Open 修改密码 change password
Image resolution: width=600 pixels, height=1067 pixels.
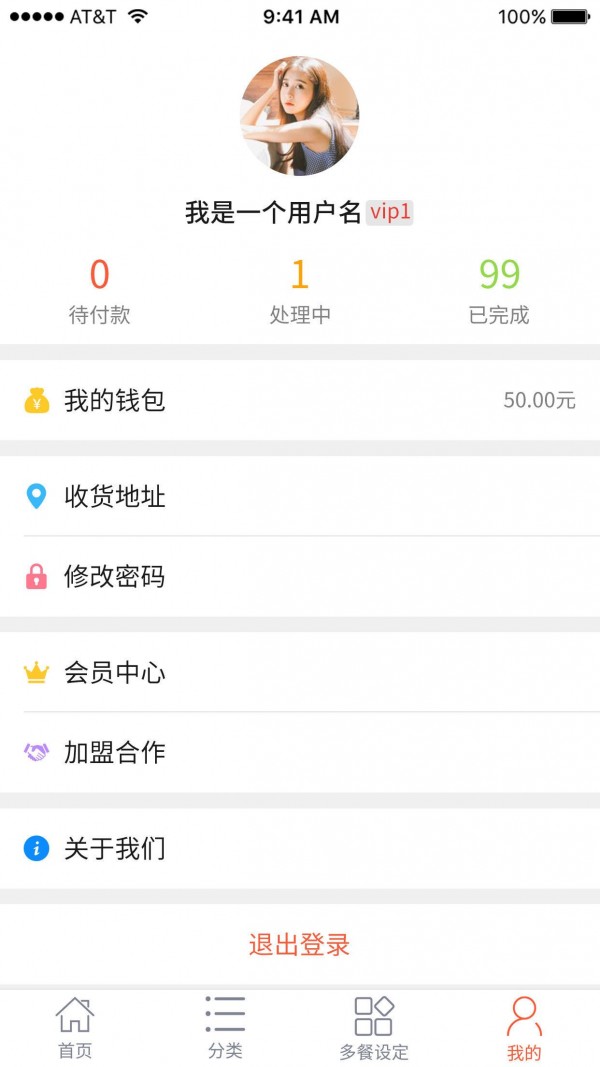(x=300, y=577)
